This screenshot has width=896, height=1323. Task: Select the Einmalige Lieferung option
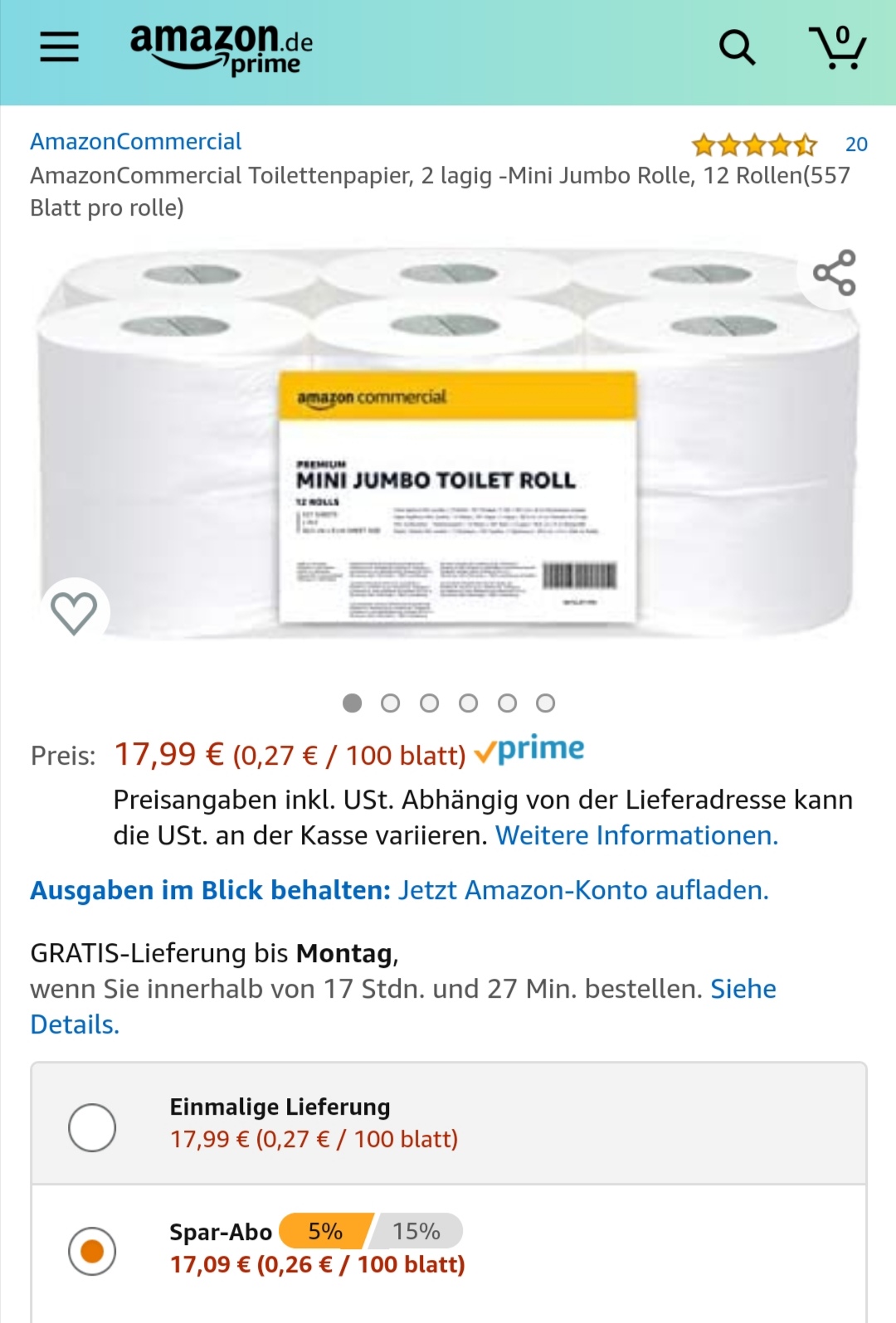[92, 1127]
